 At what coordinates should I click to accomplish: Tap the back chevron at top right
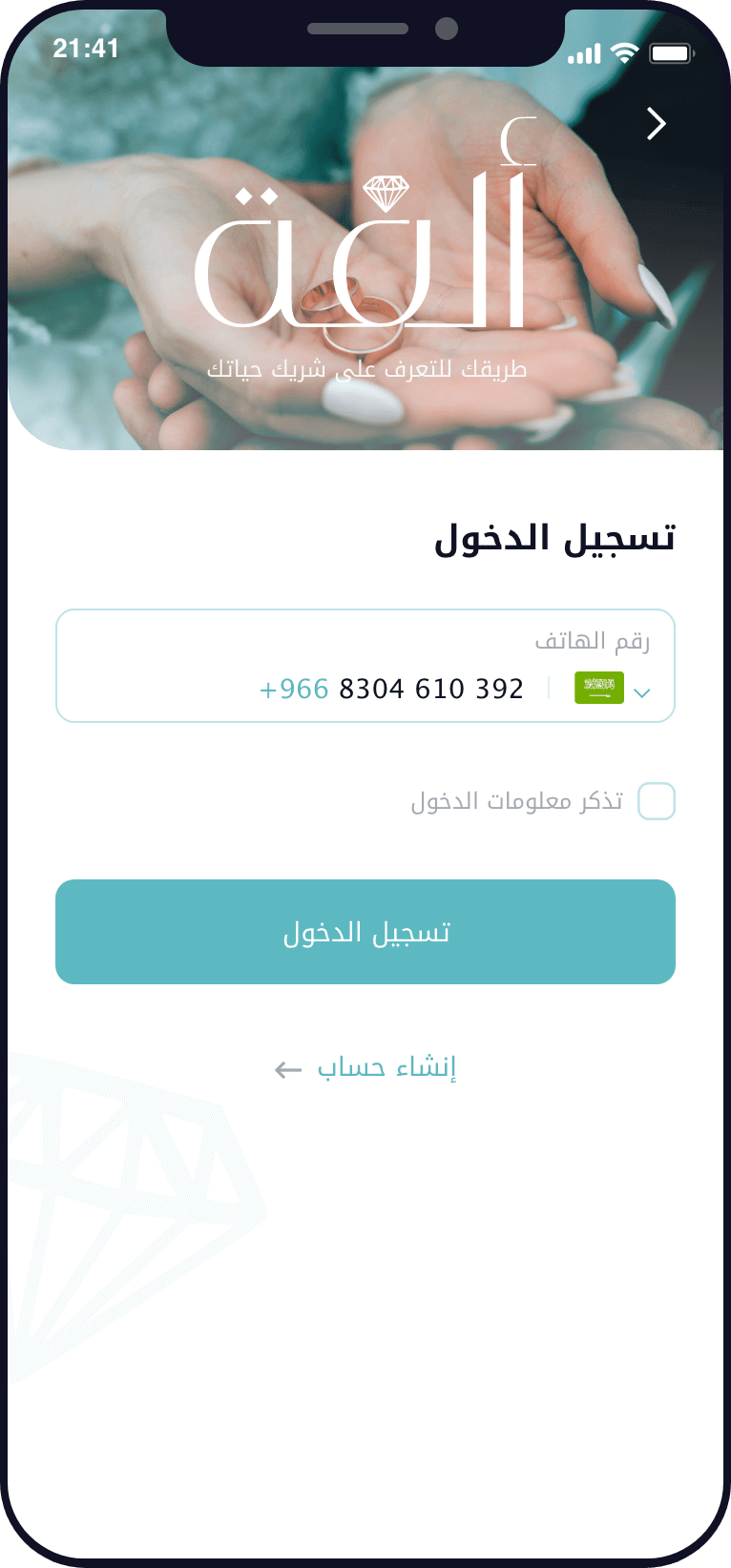click(656, 124)
